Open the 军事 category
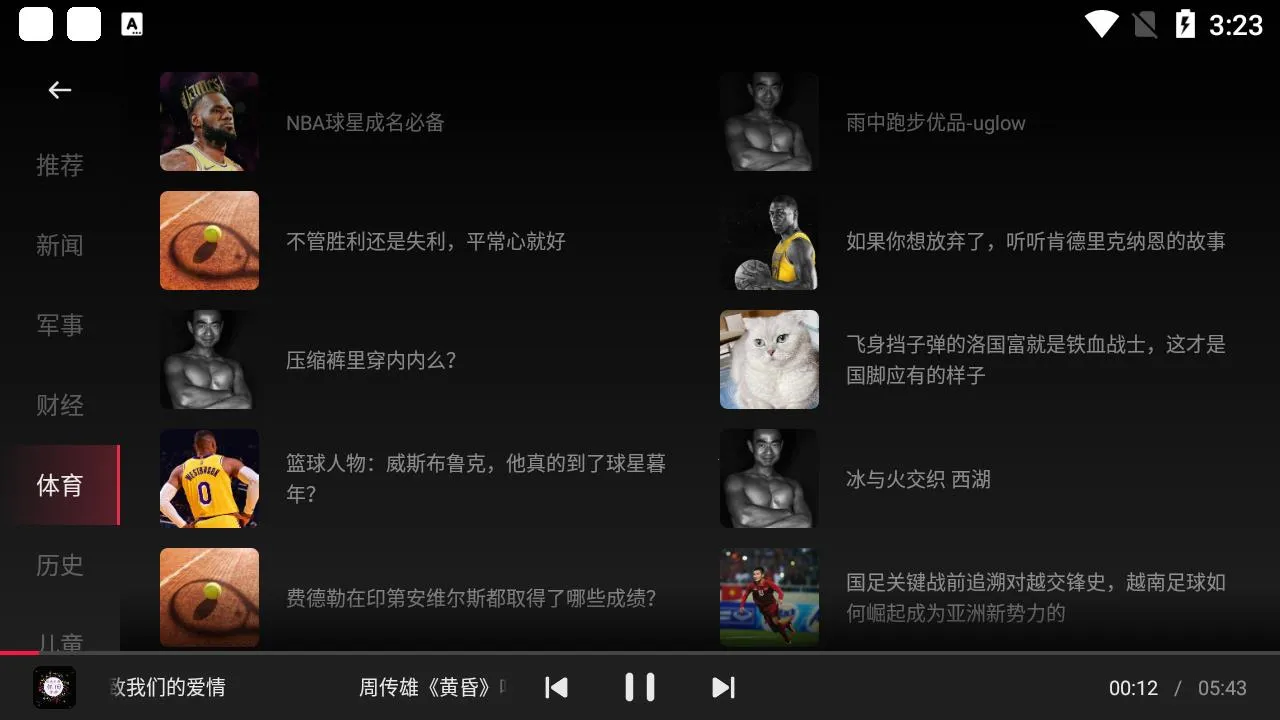Viewport: 1280px width, 720px height. tap(60, 325)
